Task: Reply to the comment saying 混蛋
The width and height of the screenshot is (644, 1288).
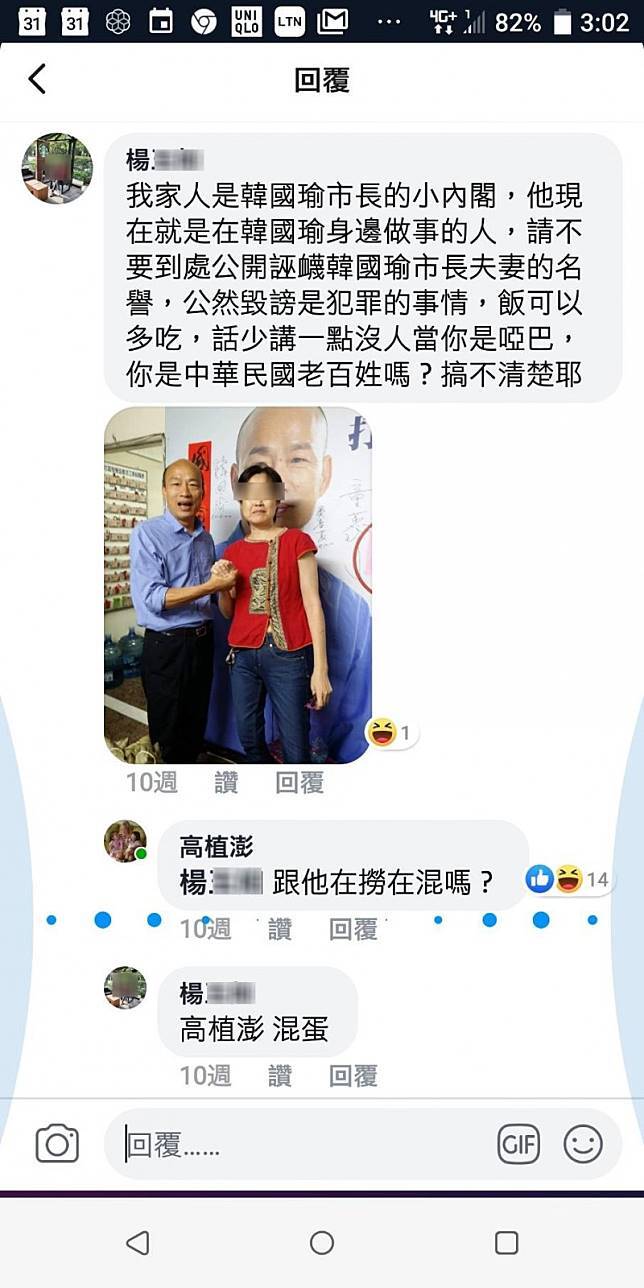Action: [x=353, y=1076]
